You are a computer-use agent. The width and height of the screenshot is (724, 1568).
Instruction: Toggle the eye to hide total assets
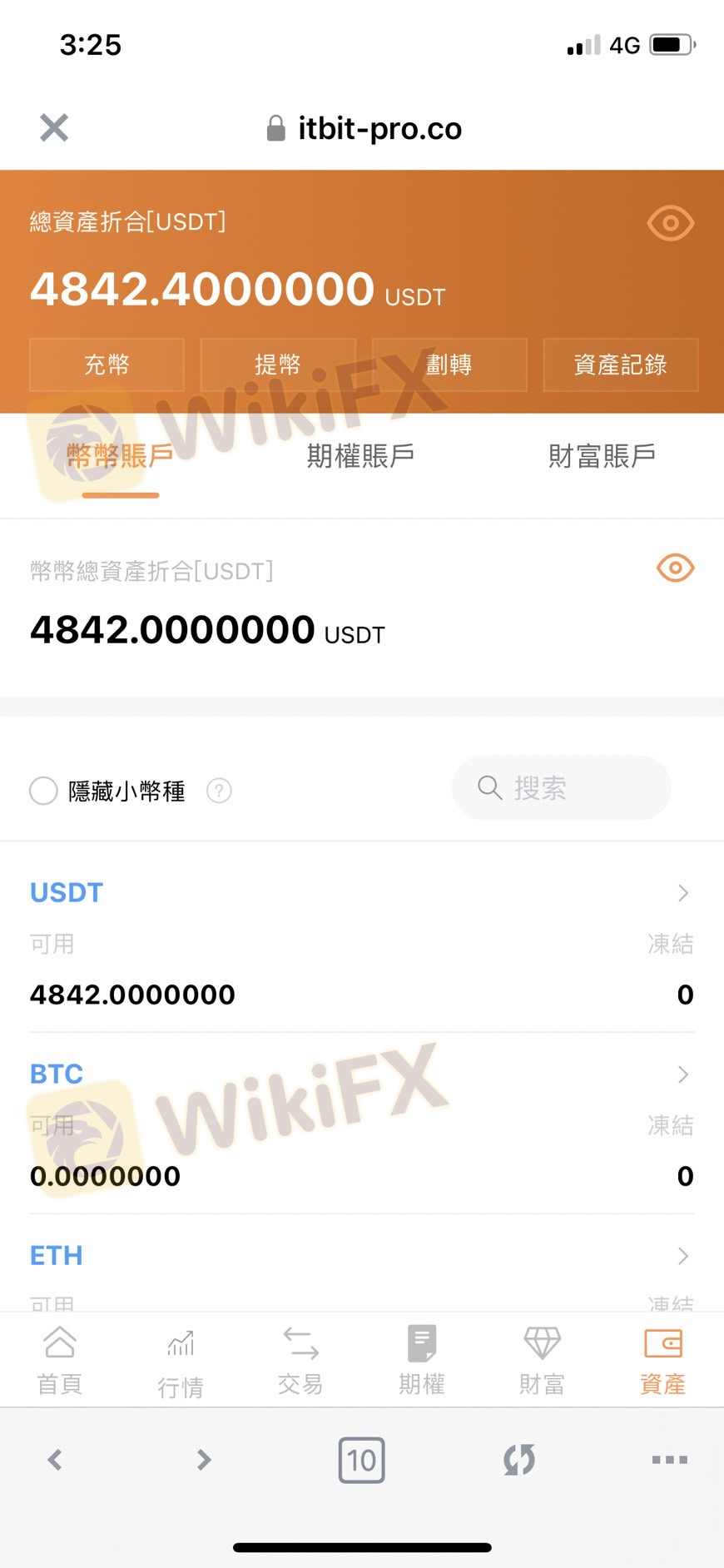point(670,223)
